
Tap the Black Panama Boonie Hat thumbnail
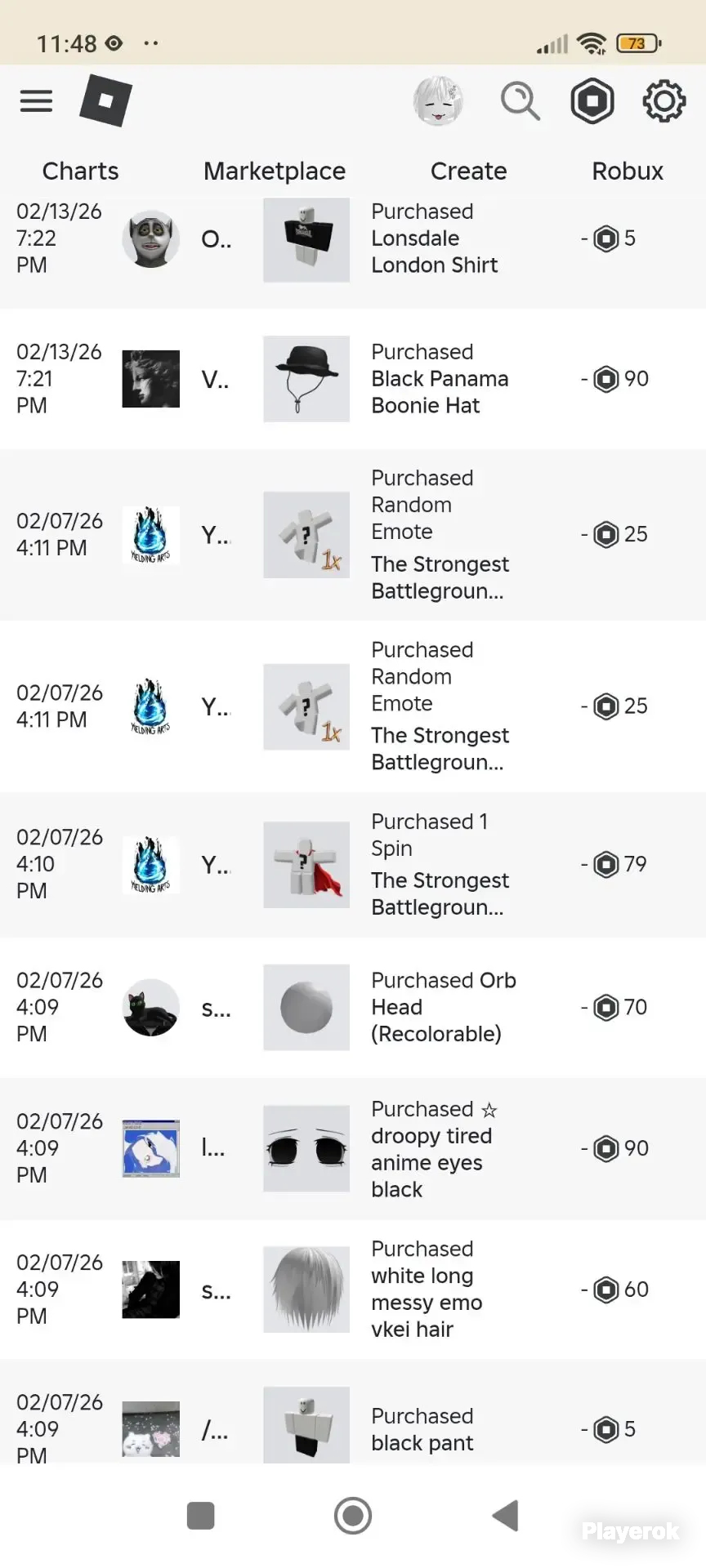point(306,379)
